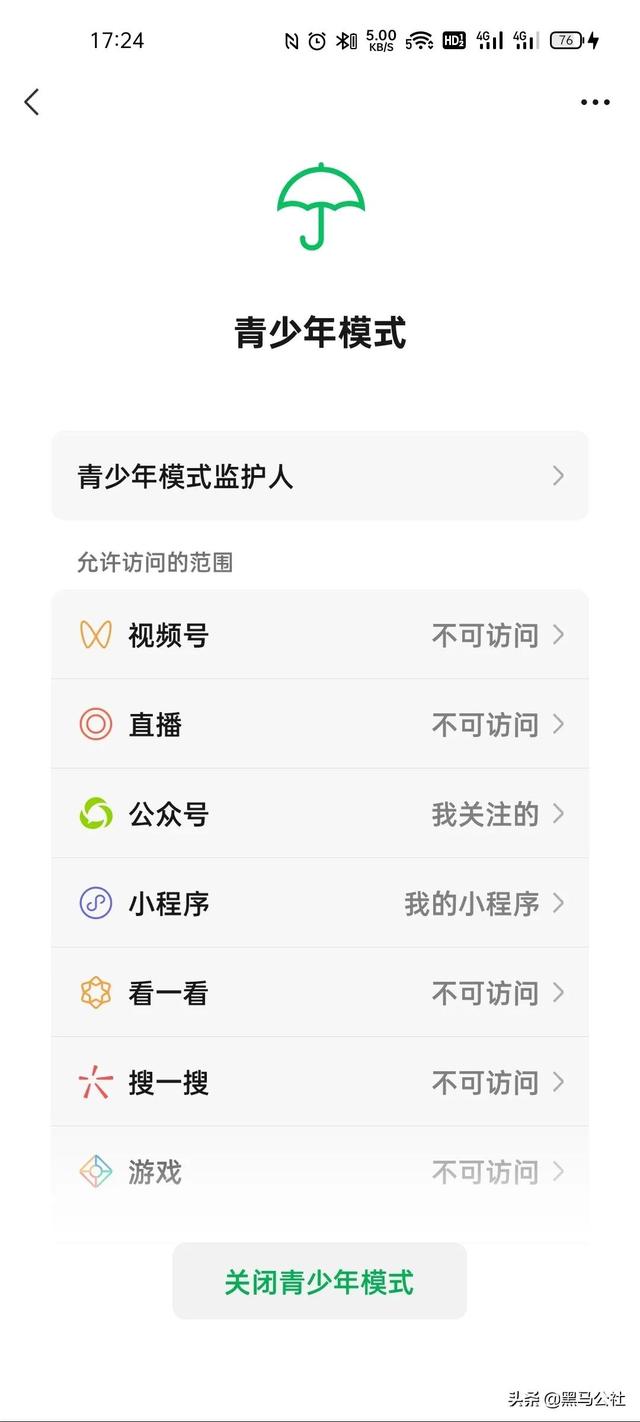Image resolution: width=640 pixels, height=1422 pixels.
Task: Open the 看一看 access setting
Action: (320, 993)
